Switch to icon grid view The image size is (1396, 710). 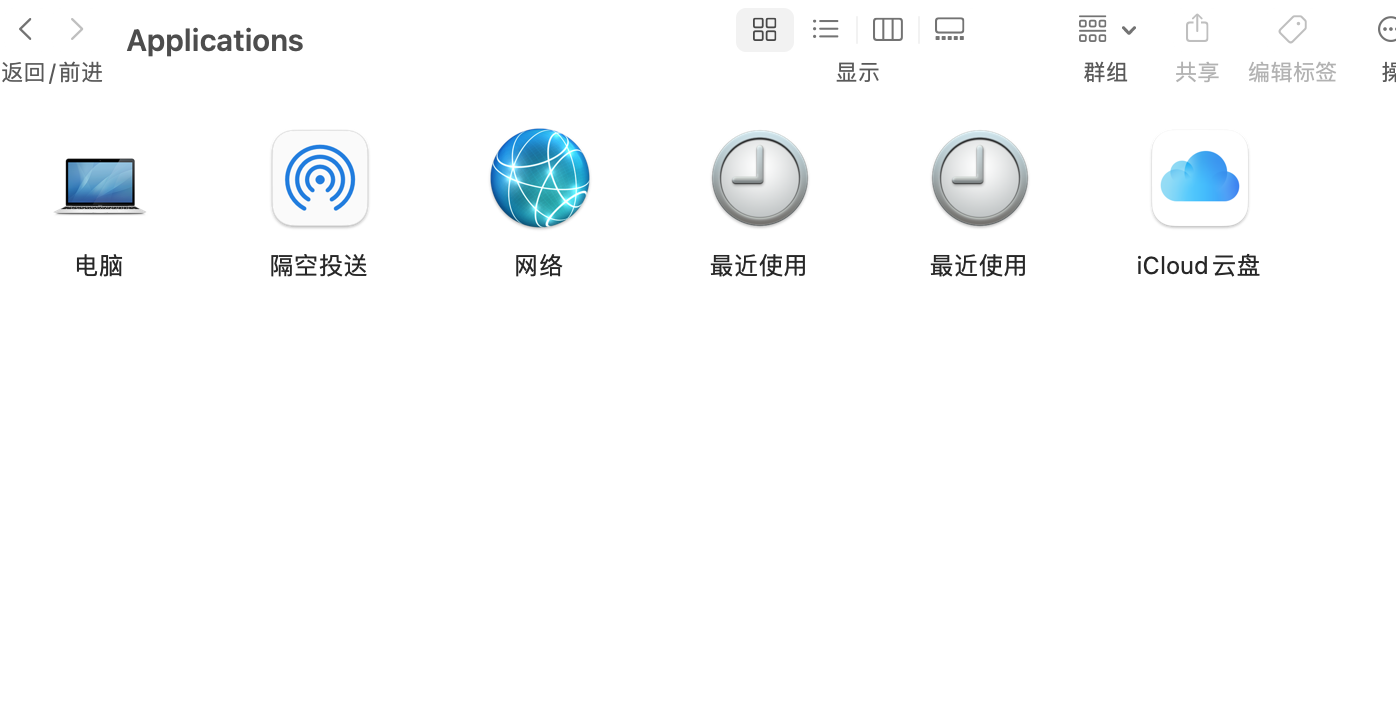[764, 30]
